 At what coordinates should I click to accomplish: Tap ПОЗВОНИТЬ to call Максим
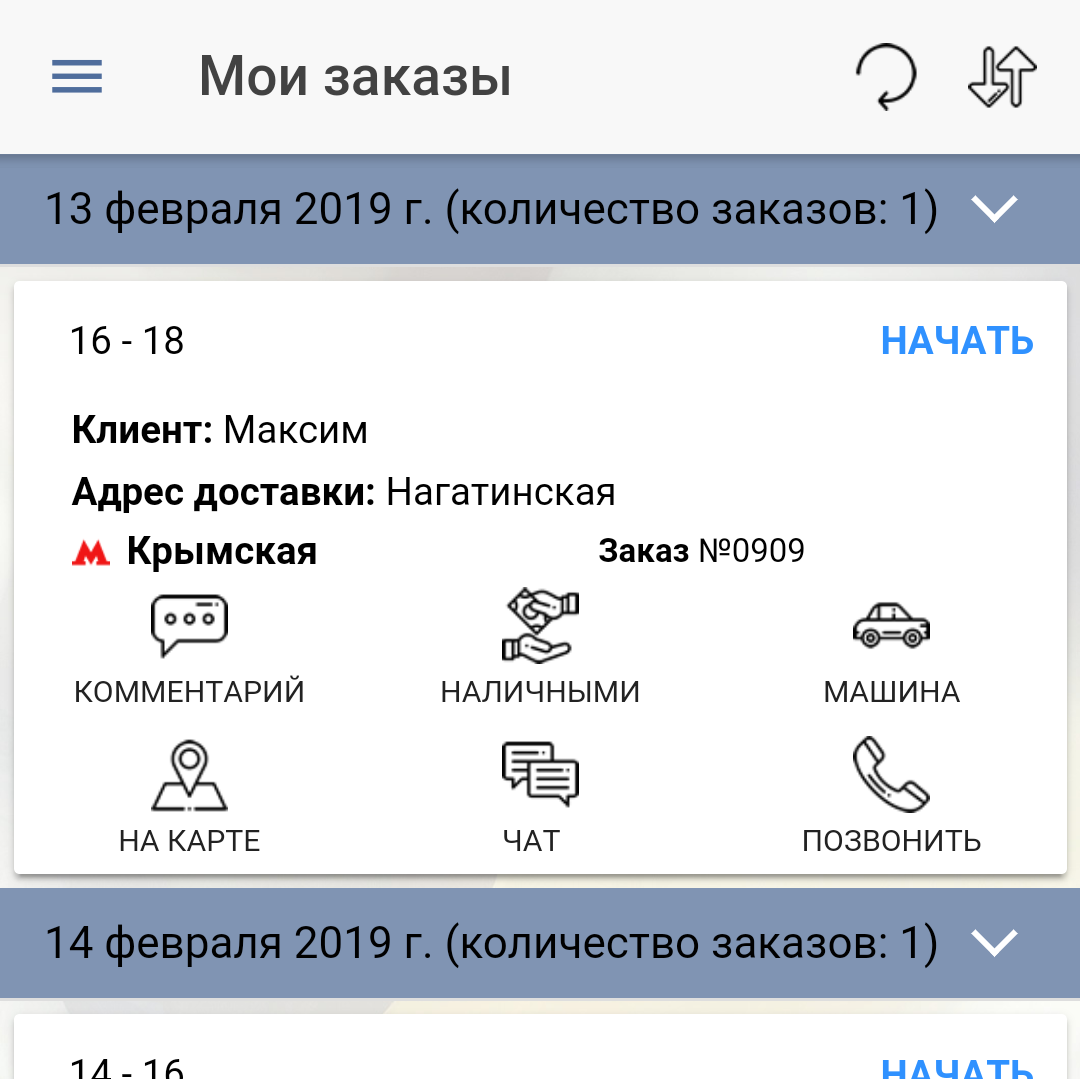click(891, 797)
